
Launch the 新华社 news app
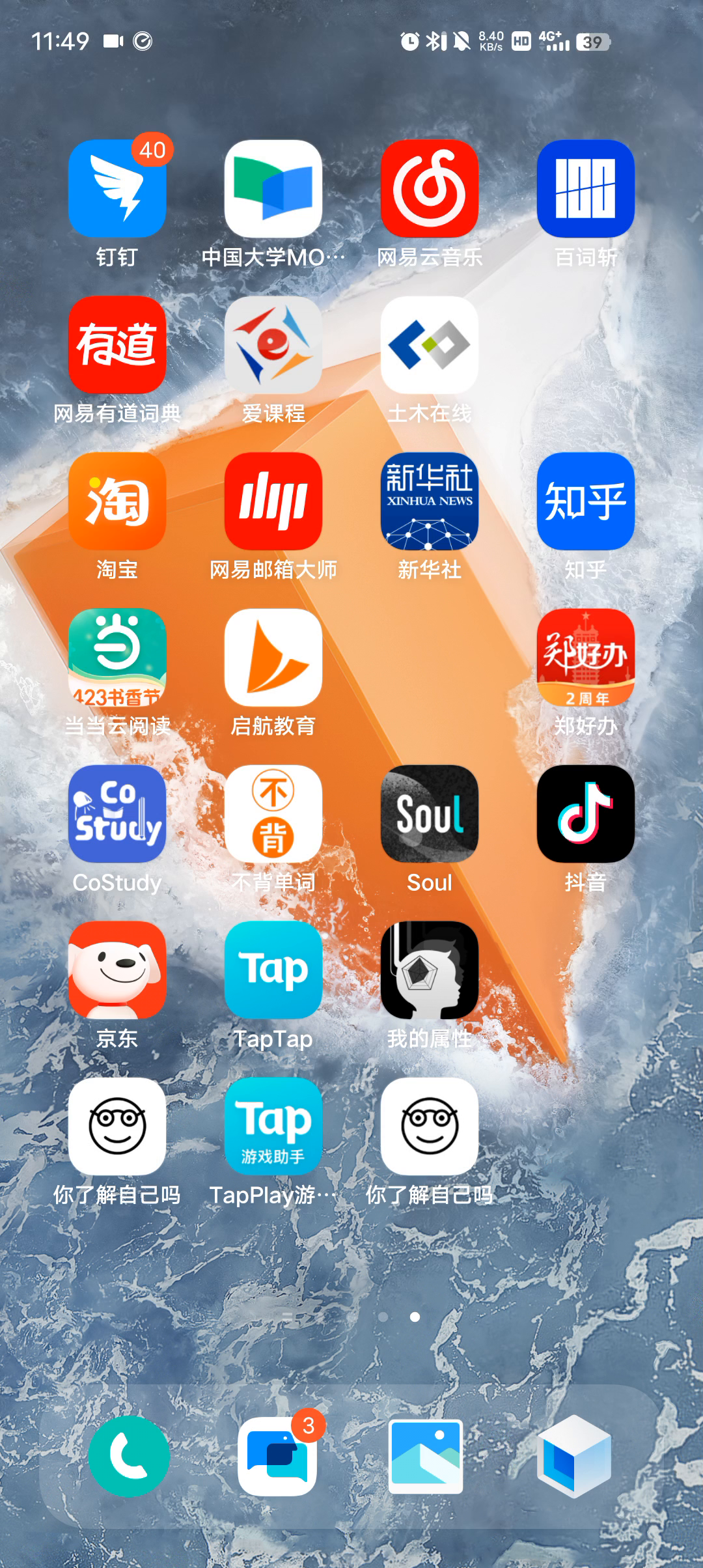[x=430, y=501]
